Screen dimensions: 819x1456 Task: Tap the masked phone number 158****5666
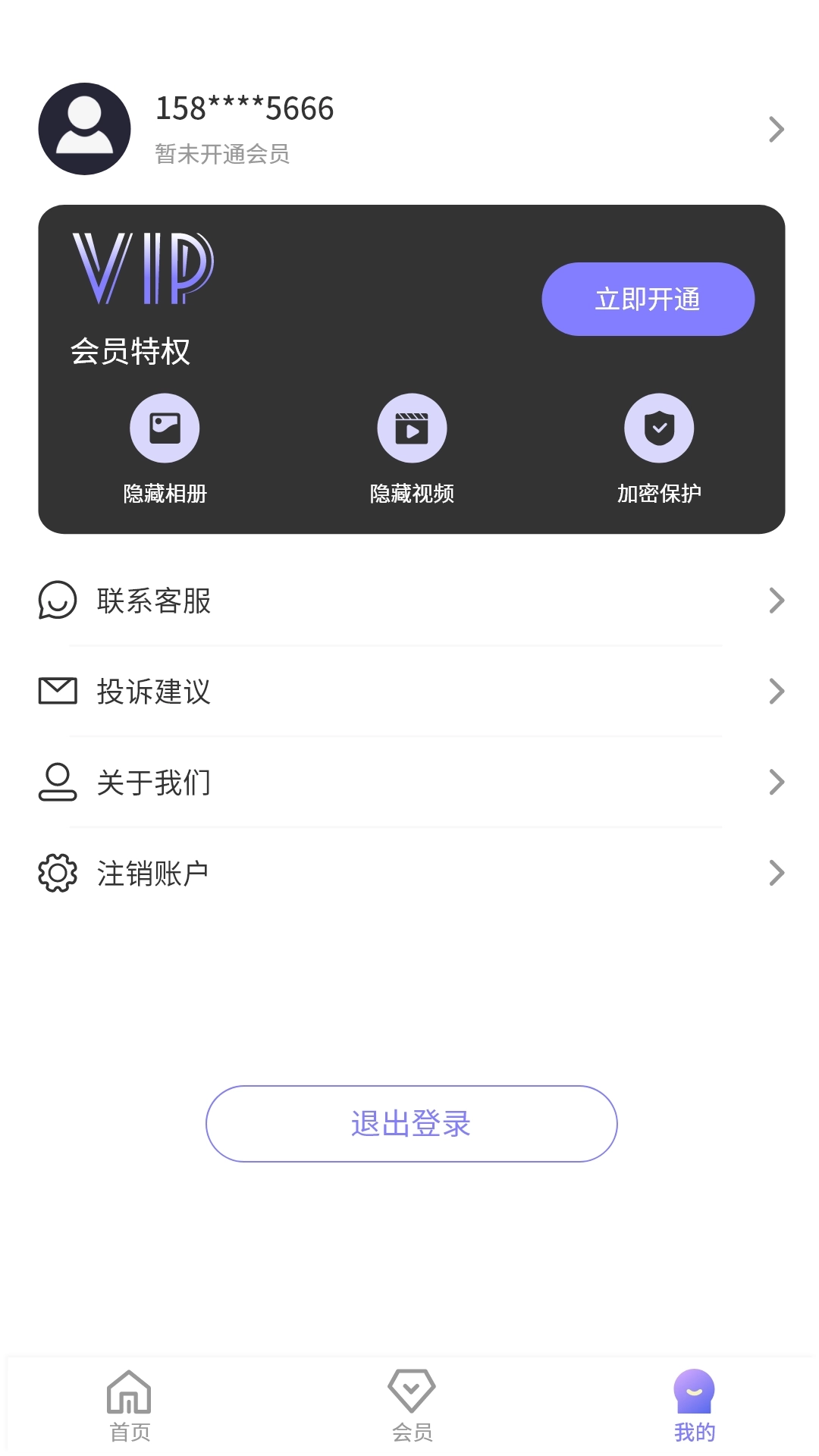tap(243, 108)
